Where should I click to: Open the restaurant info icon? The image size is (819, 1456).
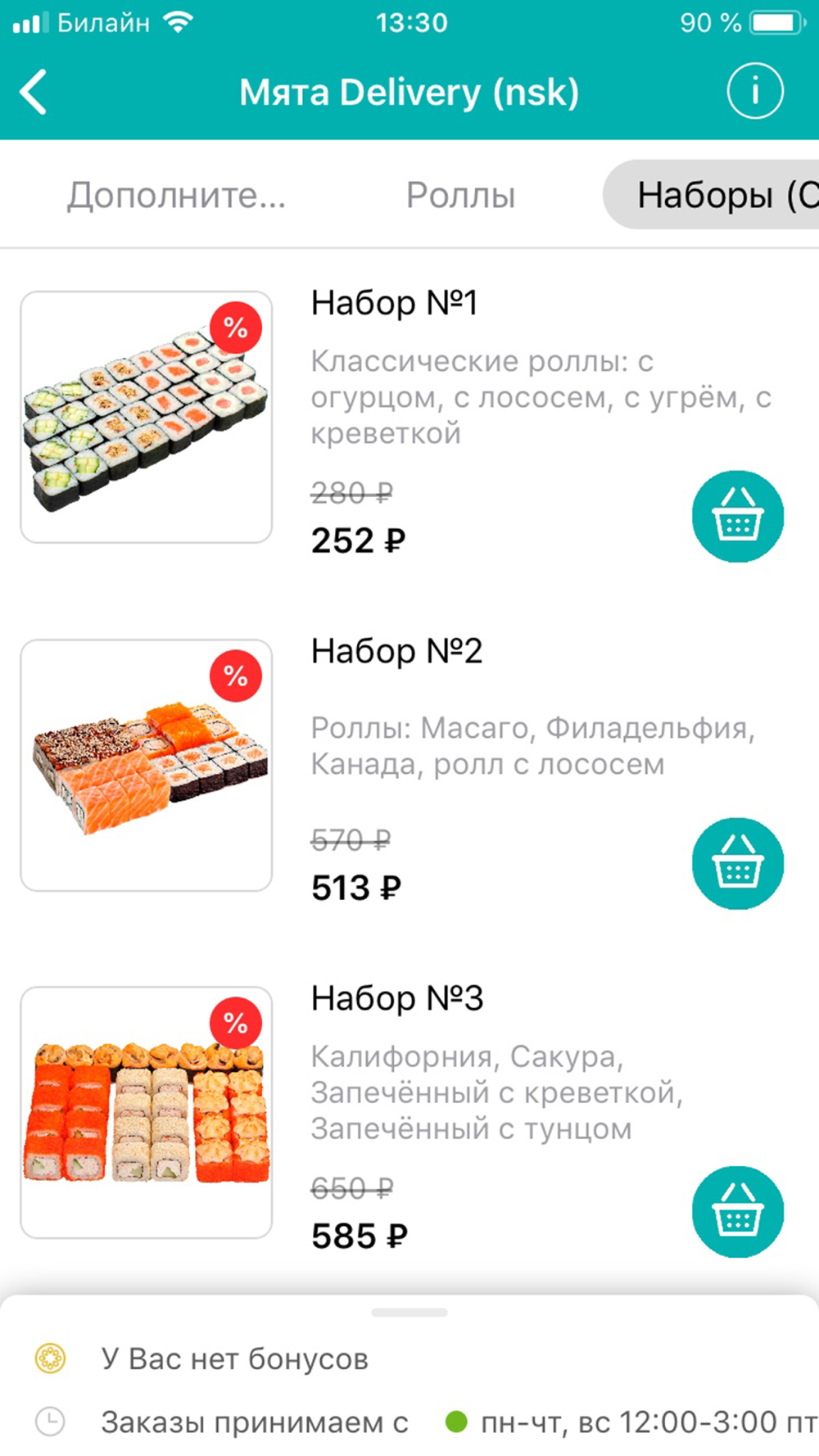pos(755,91)
